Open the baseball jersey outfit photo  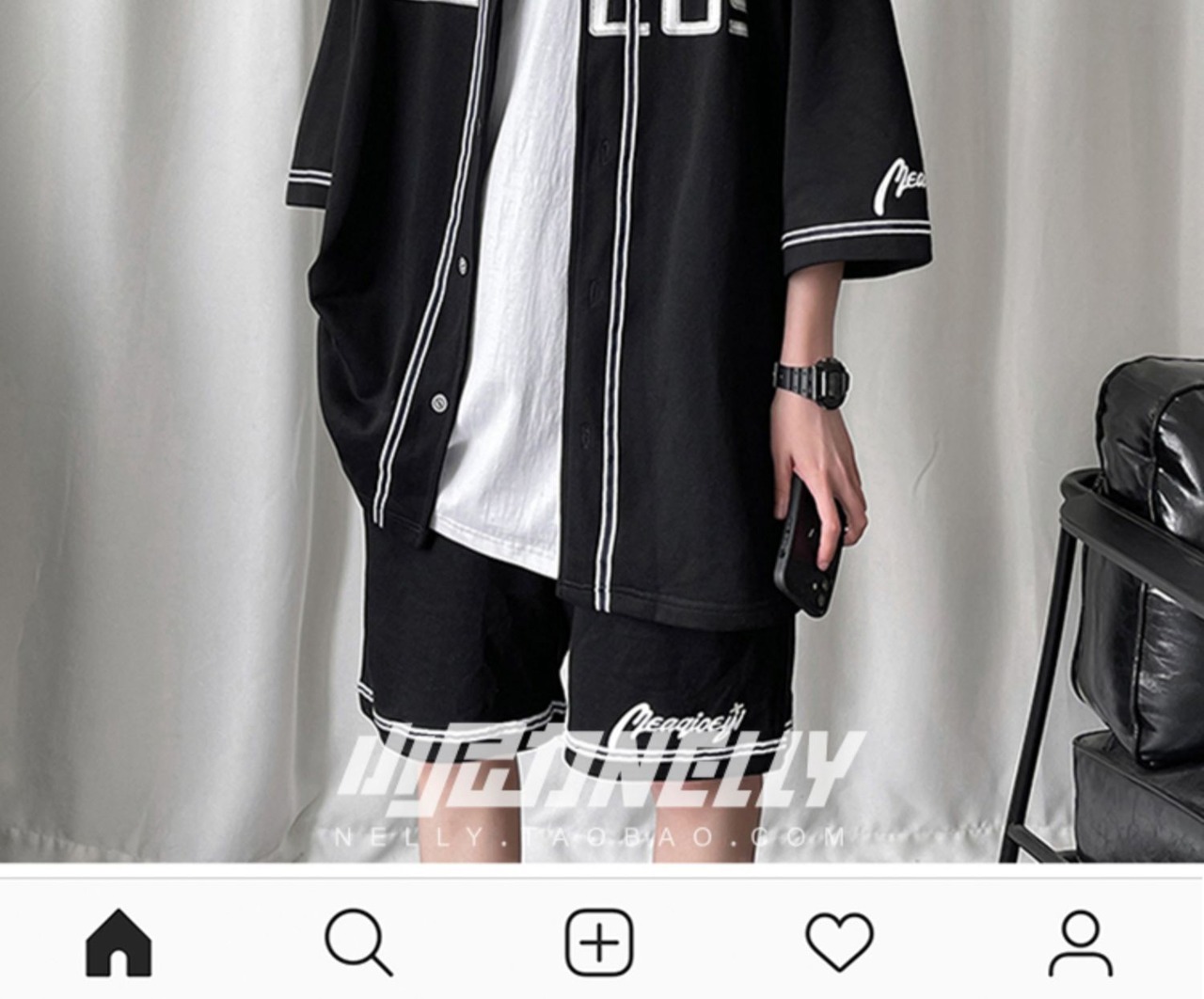[602, 431]
